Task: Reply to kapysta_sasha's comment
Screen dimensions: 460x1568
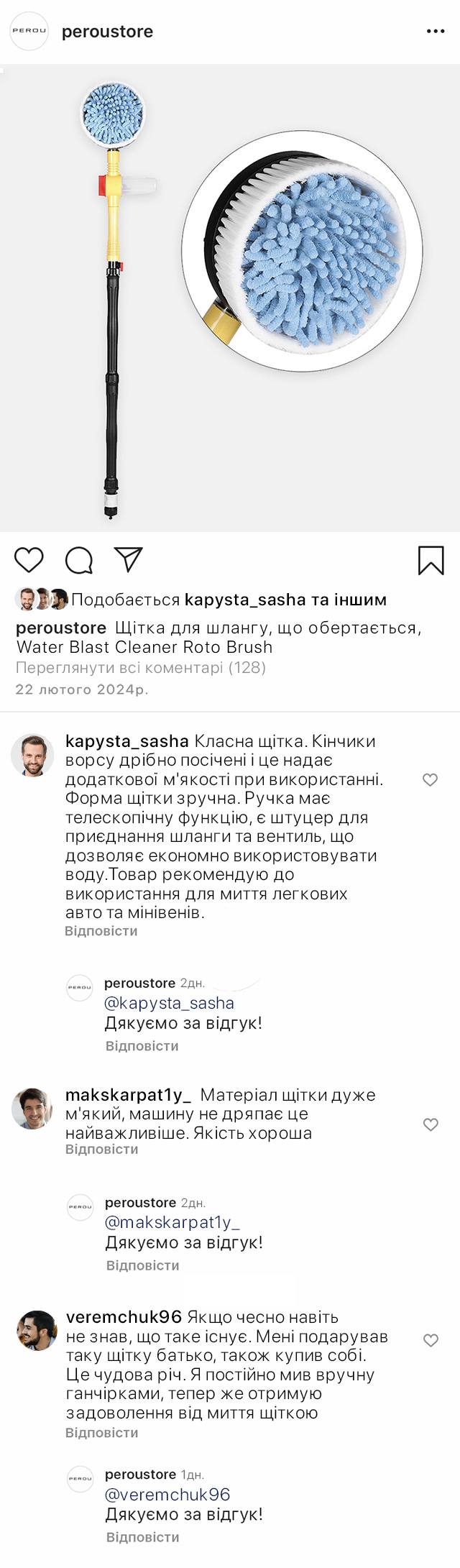Action: click(101, 931)
